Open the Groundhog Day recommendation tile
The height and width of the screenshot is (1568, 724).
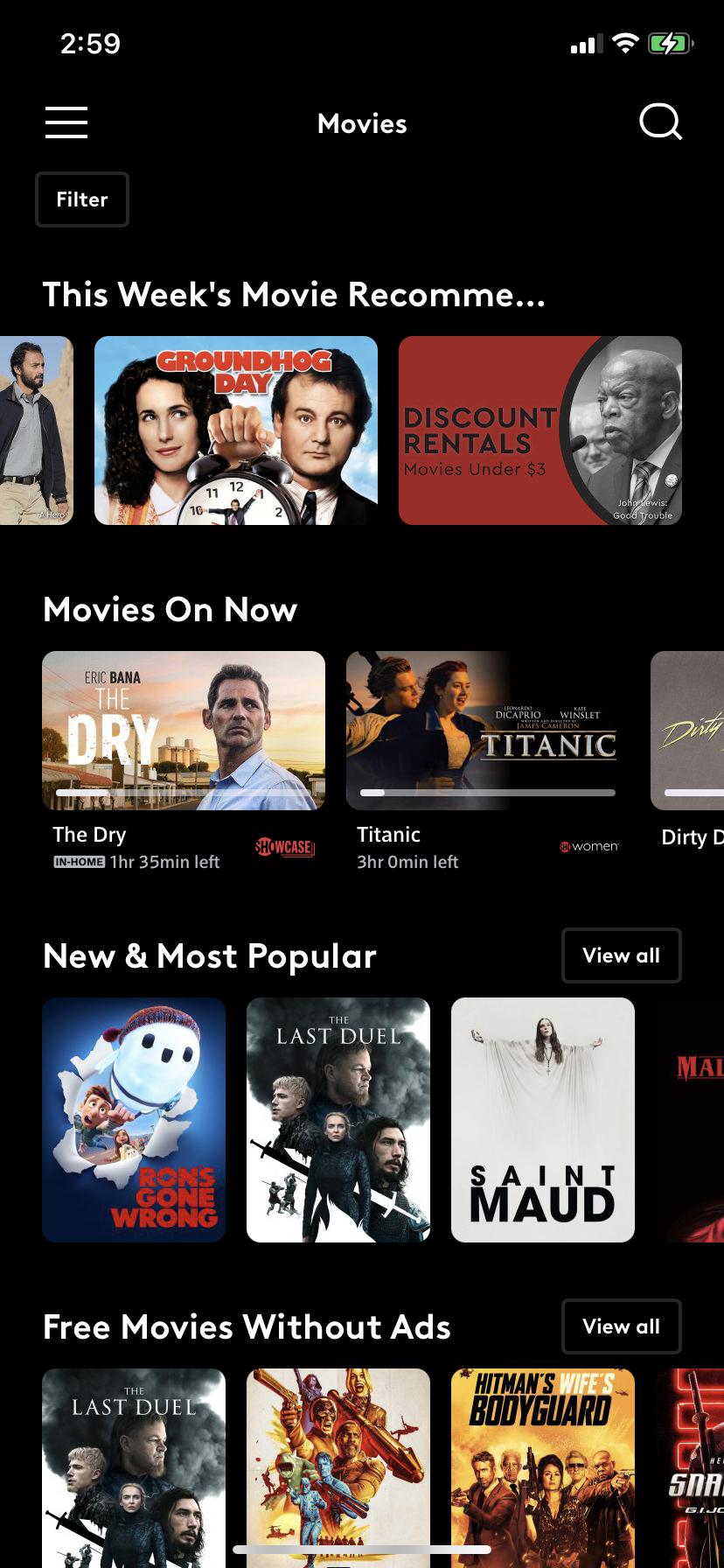236,430
